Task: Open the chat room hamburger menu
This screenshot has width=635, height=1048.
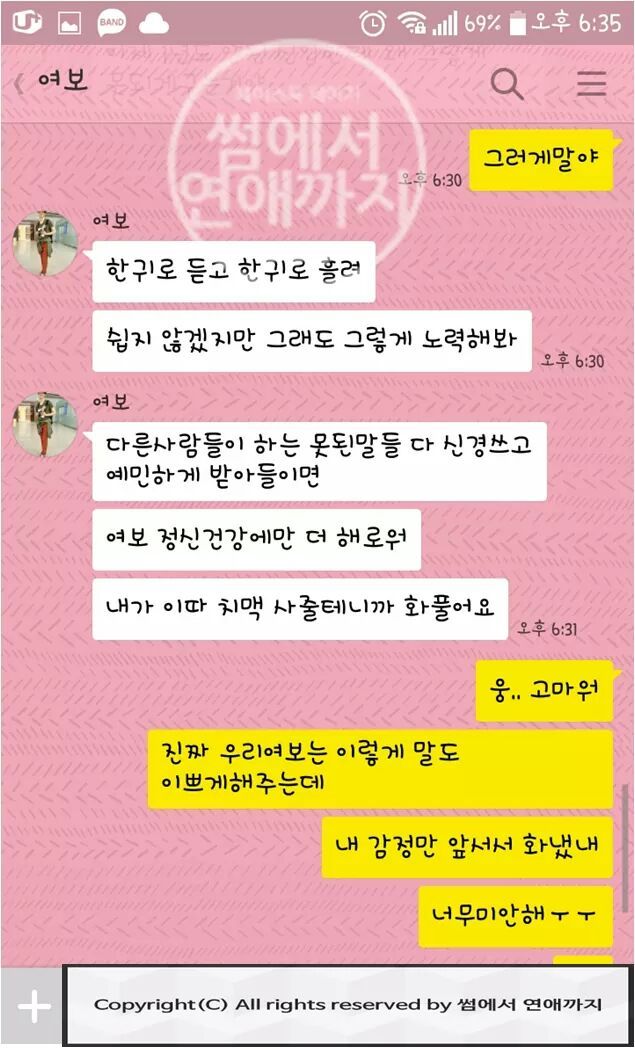Action: 591,84
